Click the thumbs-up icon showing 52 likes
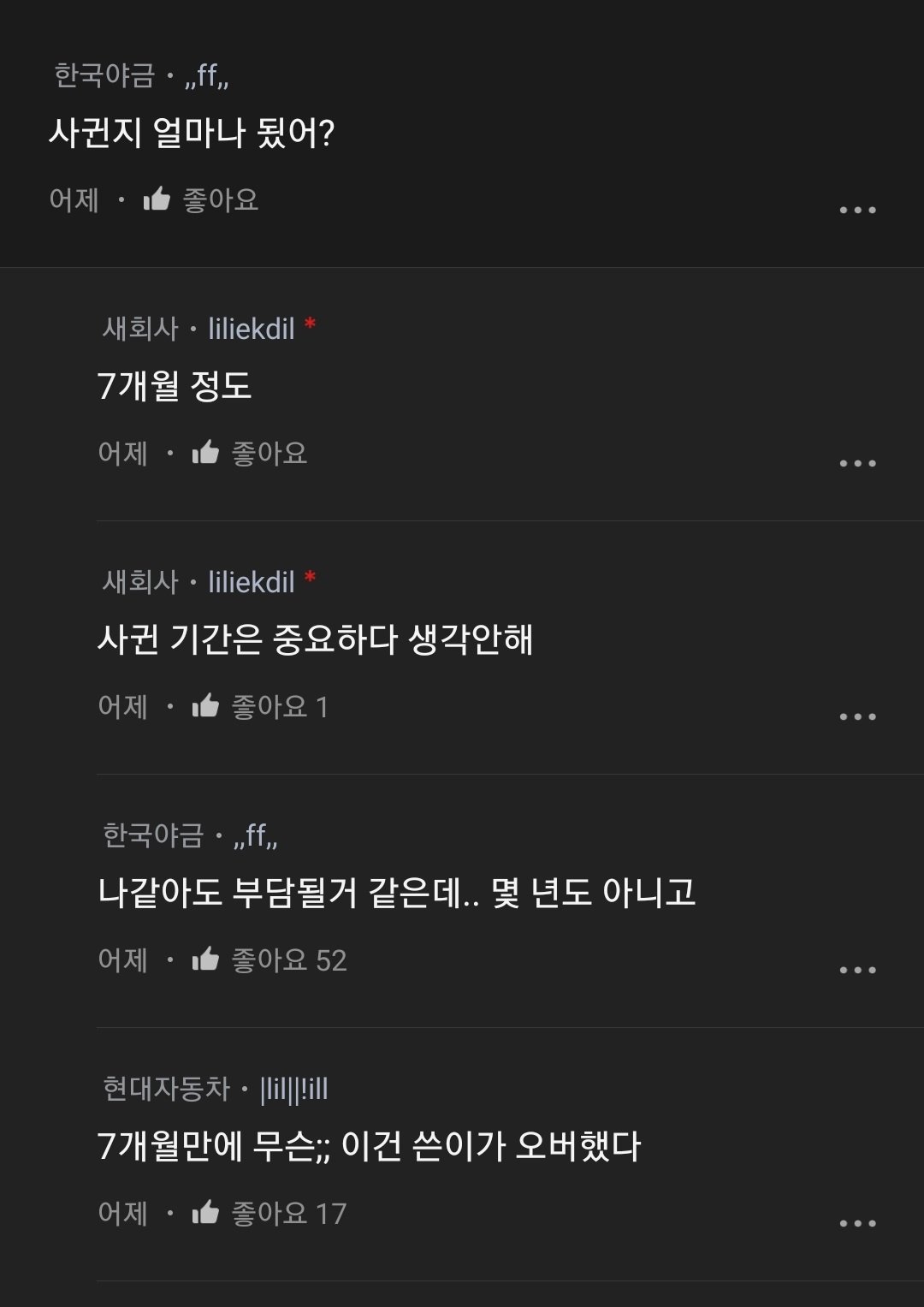 [x=204, y=960]
